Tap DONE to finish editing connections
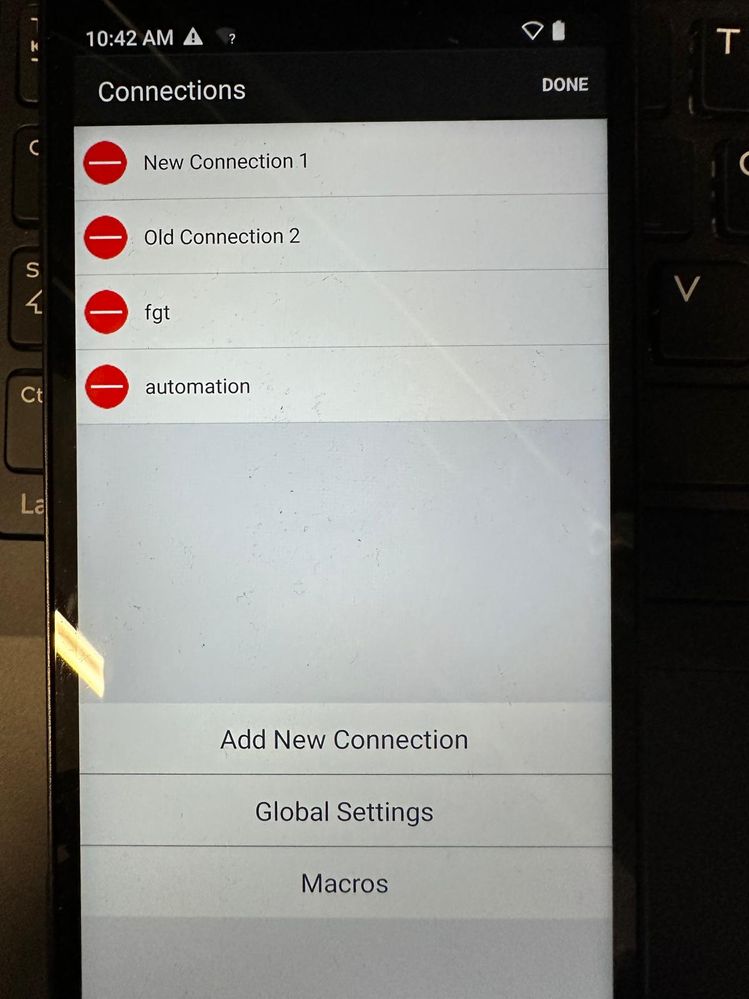 click(565, 85)
